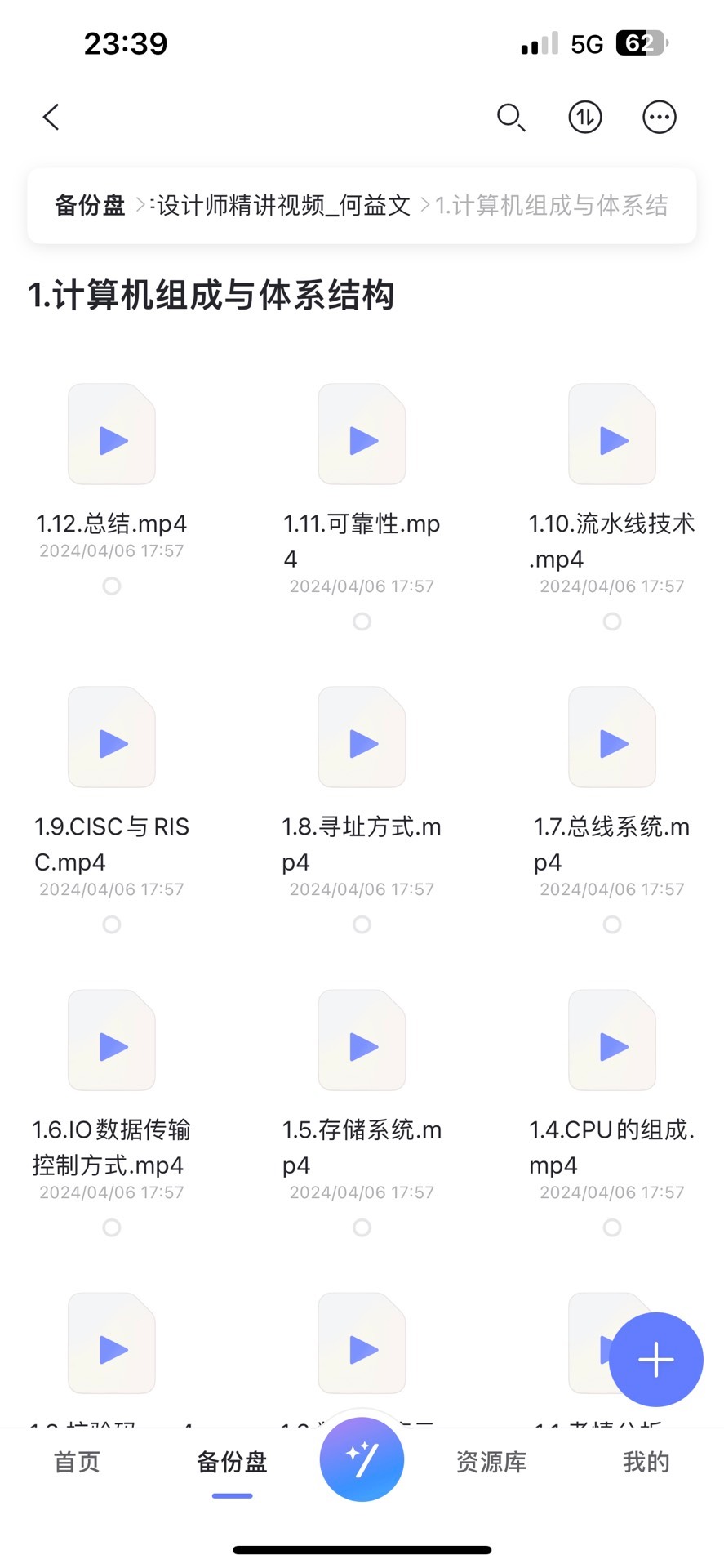Switch to the 首页 tab
The height and width of the screenshot is (1568, 724).
click(77, 1462)
